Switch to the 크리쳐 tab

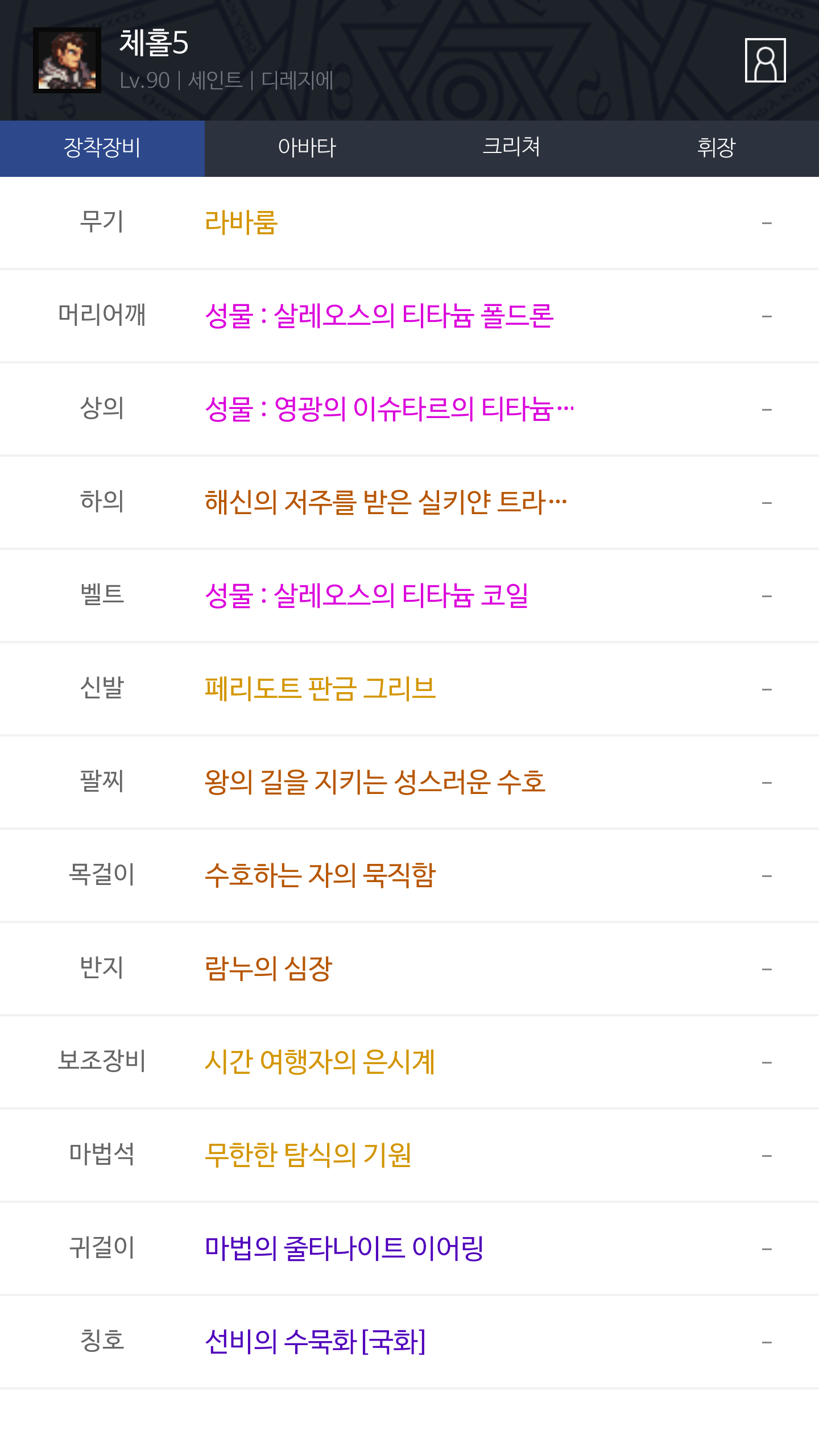tap(512, 148)
